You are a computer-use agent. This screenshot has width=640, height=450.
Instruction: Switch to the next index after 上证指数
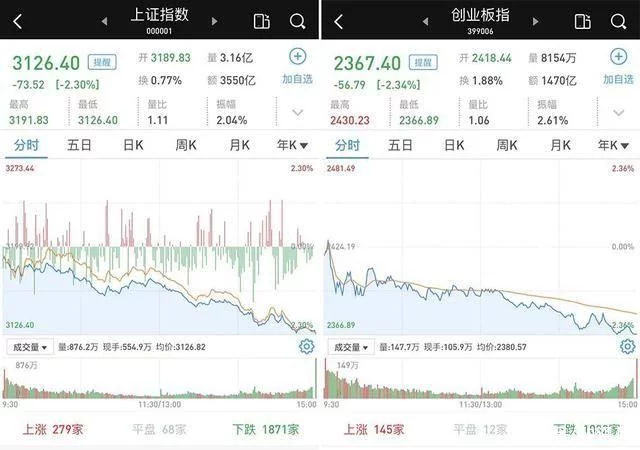(214, 21)
